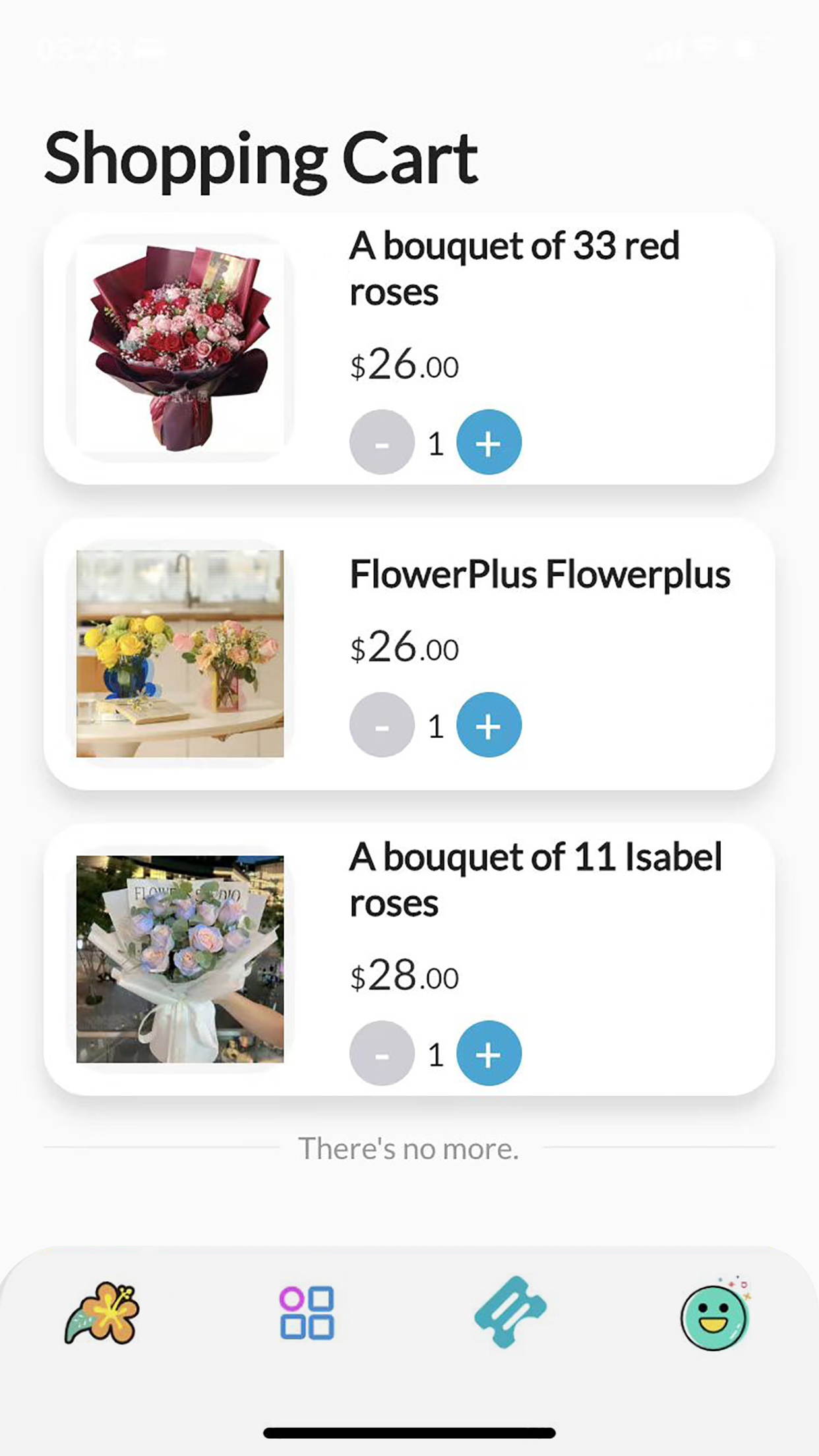Add one more FlowerPlus Flowerplus item
The width and height of the screenshot is (819, 1456).
[x=489, y=725]
